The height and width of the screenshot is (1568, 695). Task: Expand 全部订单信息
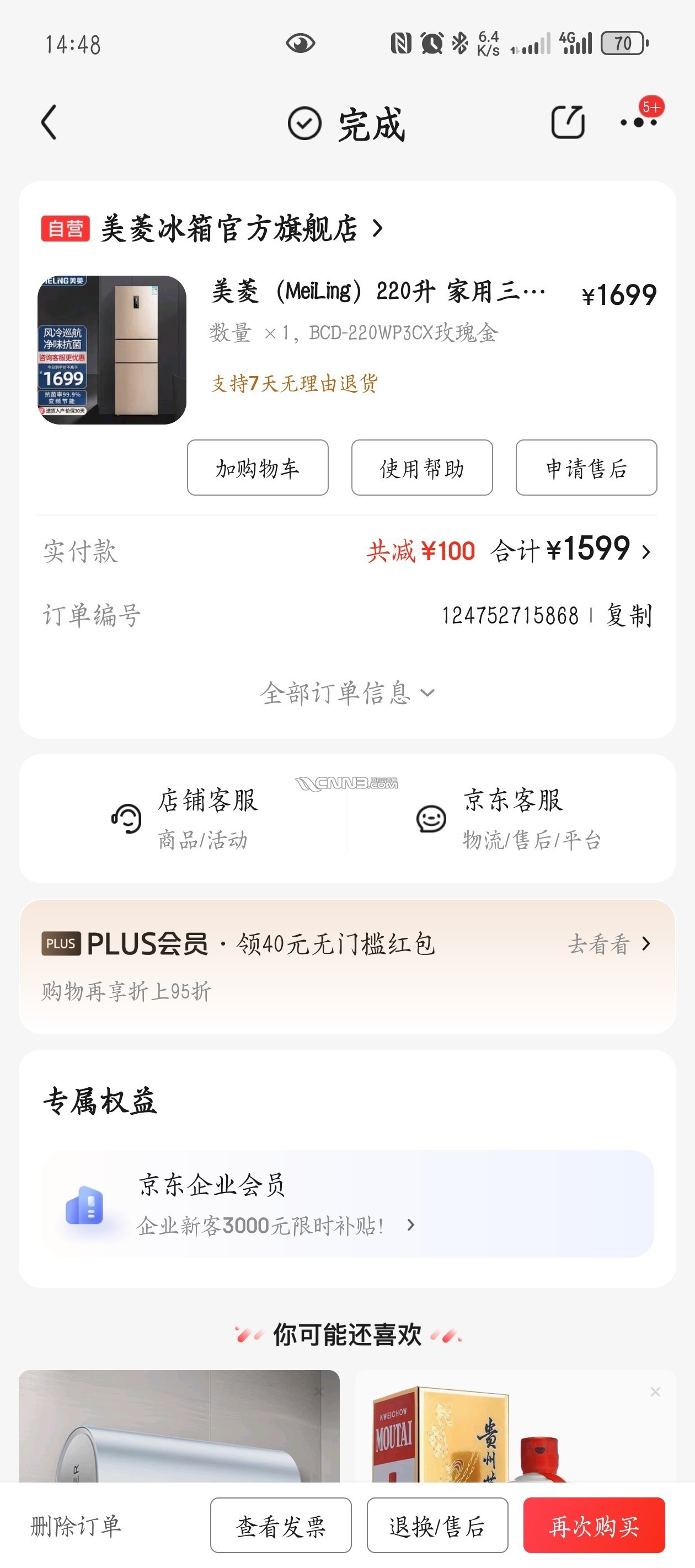(x=347, y=692)
